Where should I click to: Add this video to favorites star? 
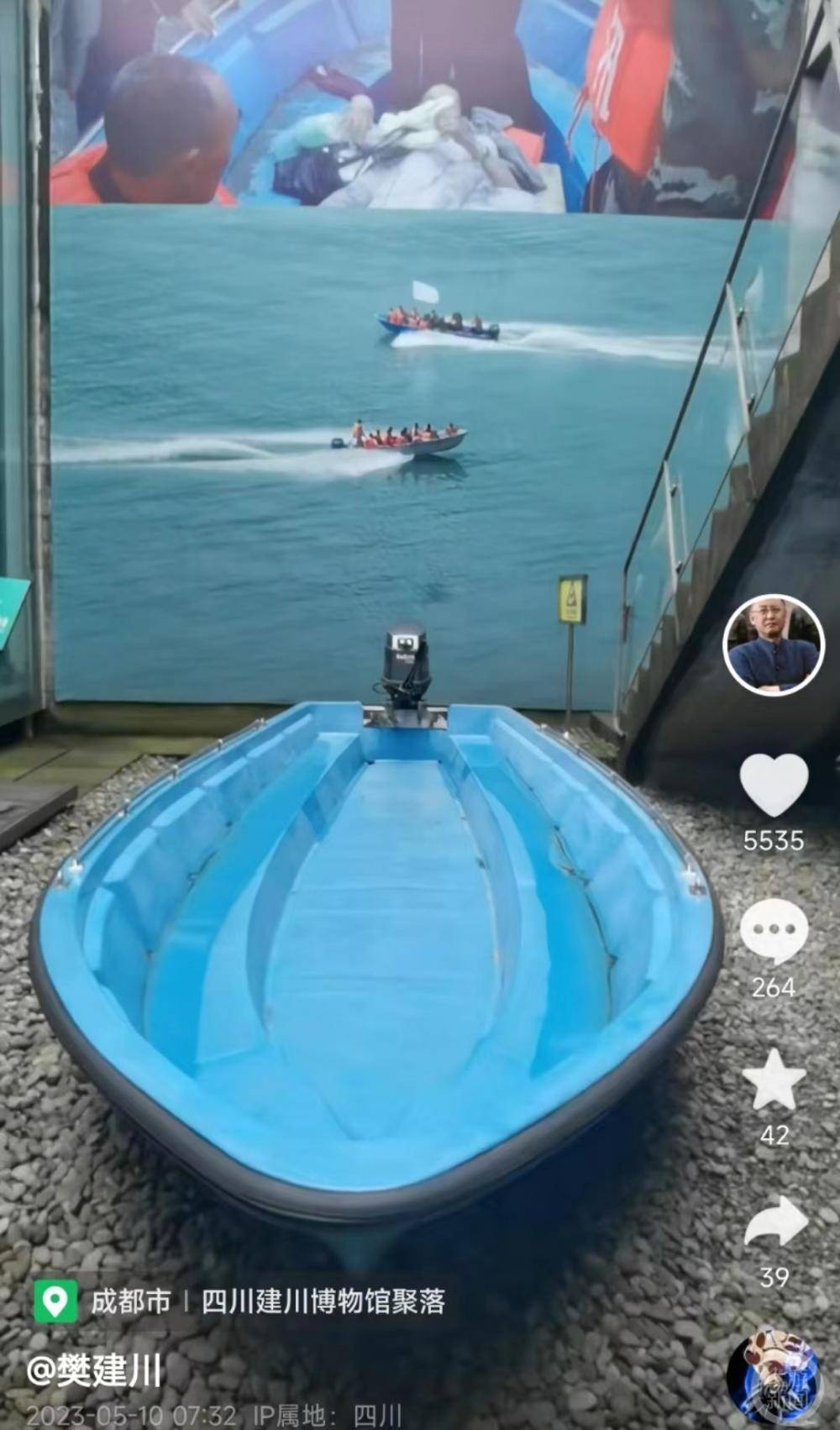tap(774, 1080)
